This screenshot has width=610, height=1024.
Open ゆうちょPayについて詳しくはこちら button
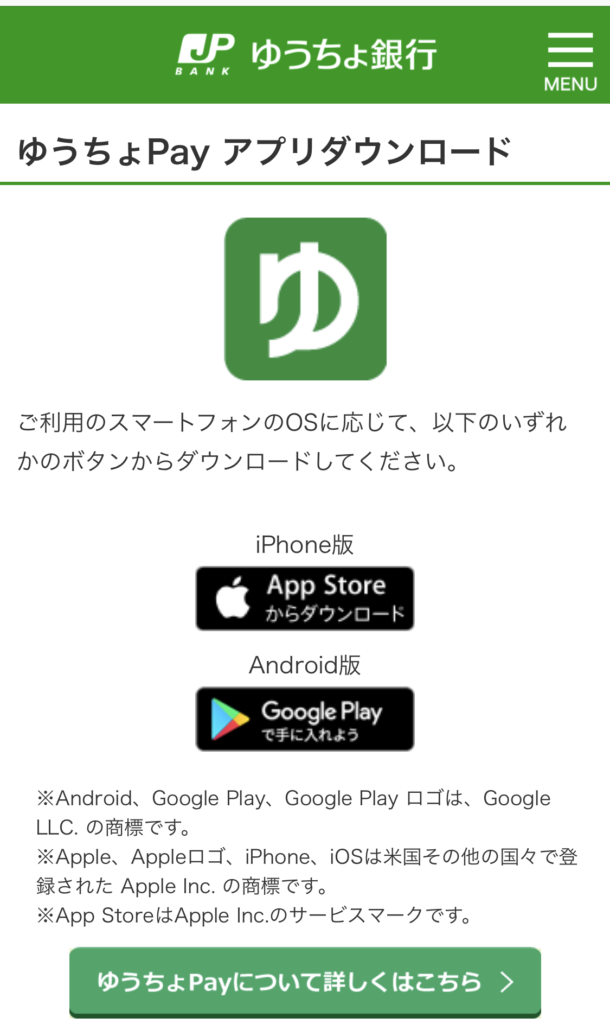point(305,982)
